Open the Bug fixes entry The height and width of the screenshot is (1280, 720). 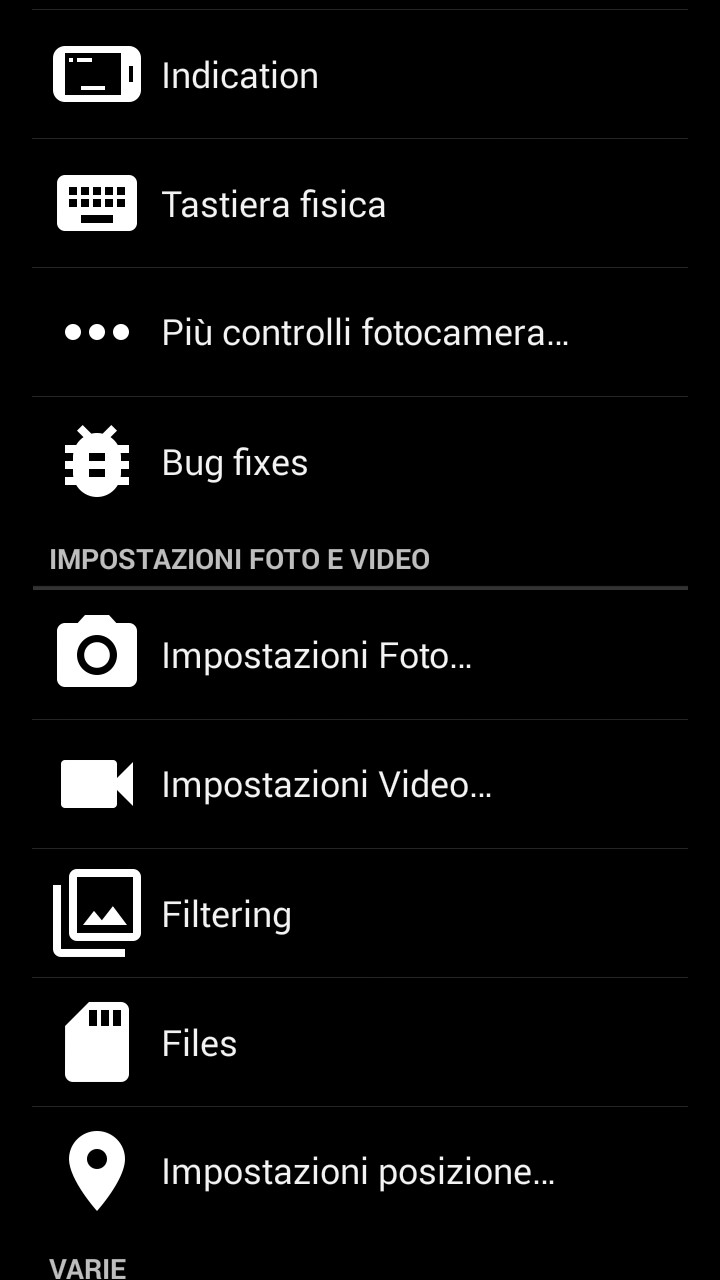pos(360,462)
